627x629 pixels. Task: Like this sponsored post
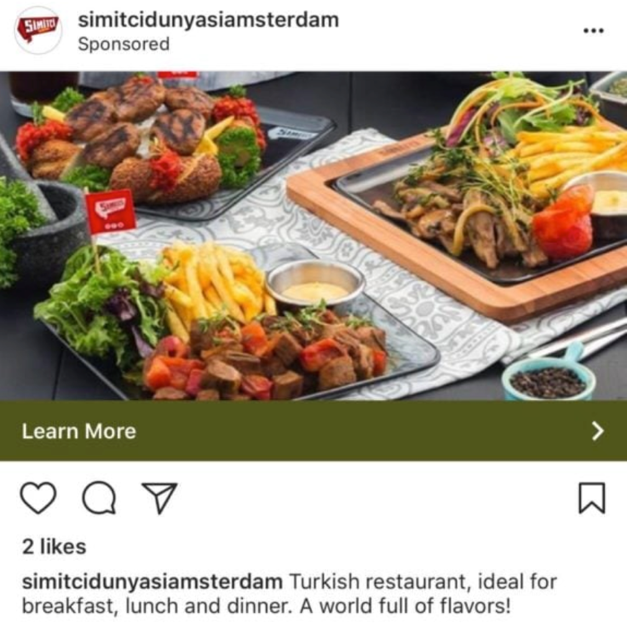click(38, 497)
